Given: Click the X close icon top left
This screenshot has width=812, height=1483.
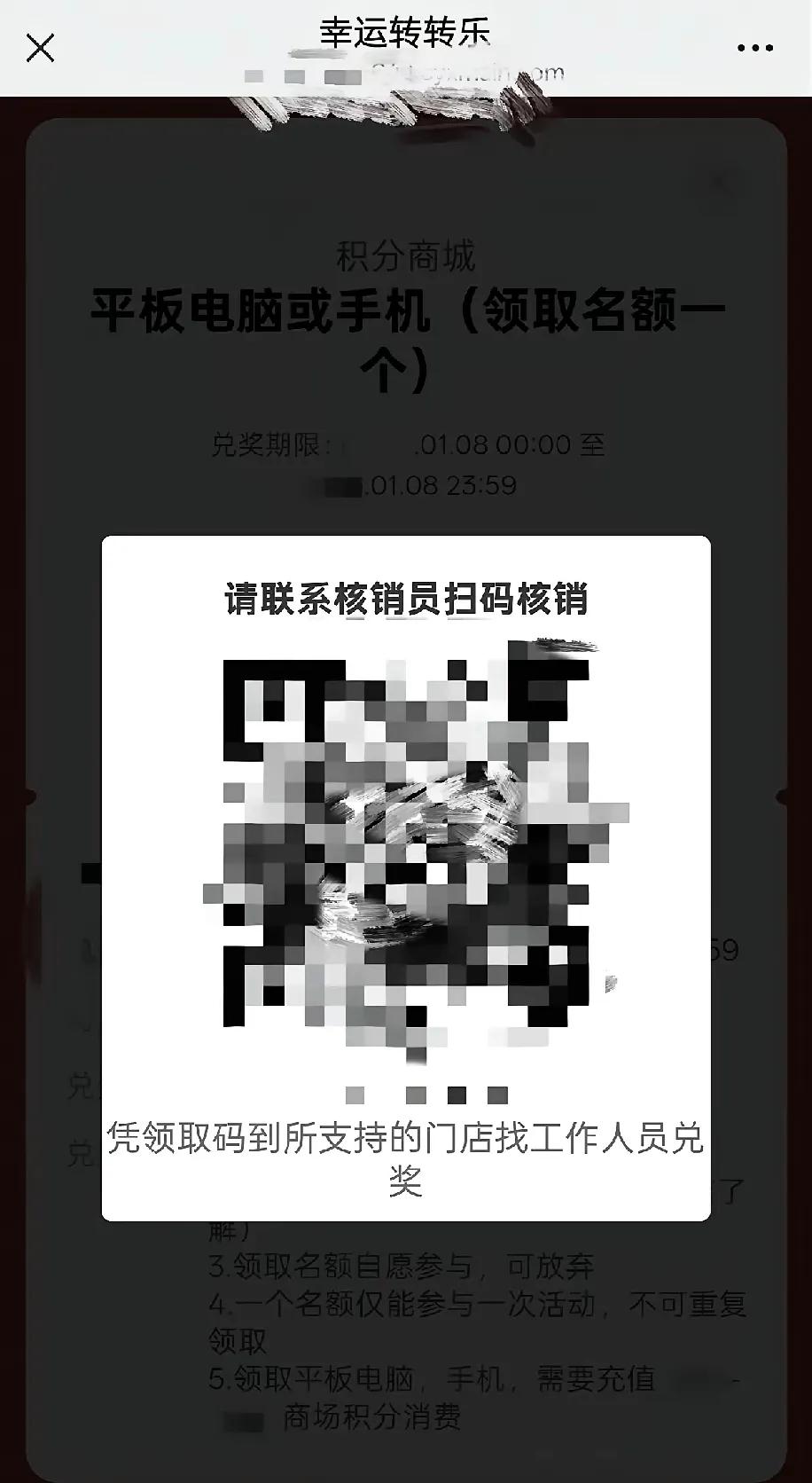Looking at the screenshot, I should click(40, 49).
